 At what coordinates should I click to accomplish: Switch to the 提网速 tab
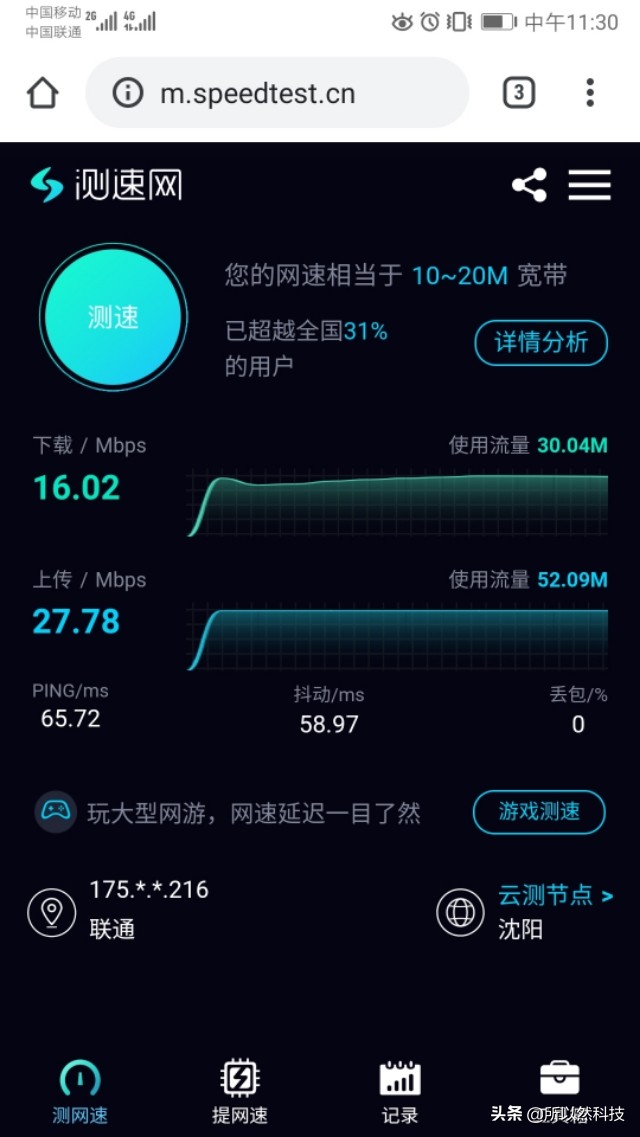240,1092
